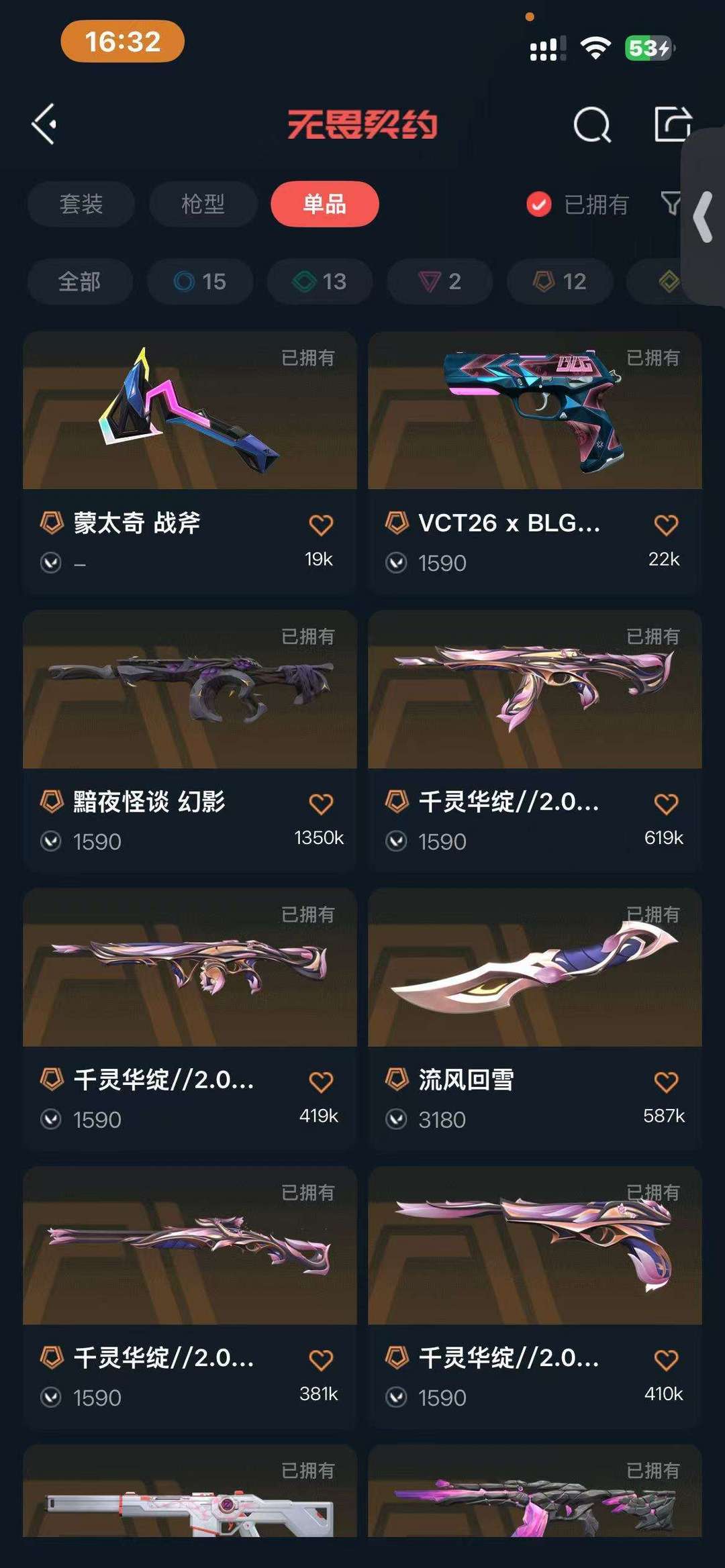
Task: Like the 蒙太奇 战斧 skin
Action: click(x=321, y=525)
